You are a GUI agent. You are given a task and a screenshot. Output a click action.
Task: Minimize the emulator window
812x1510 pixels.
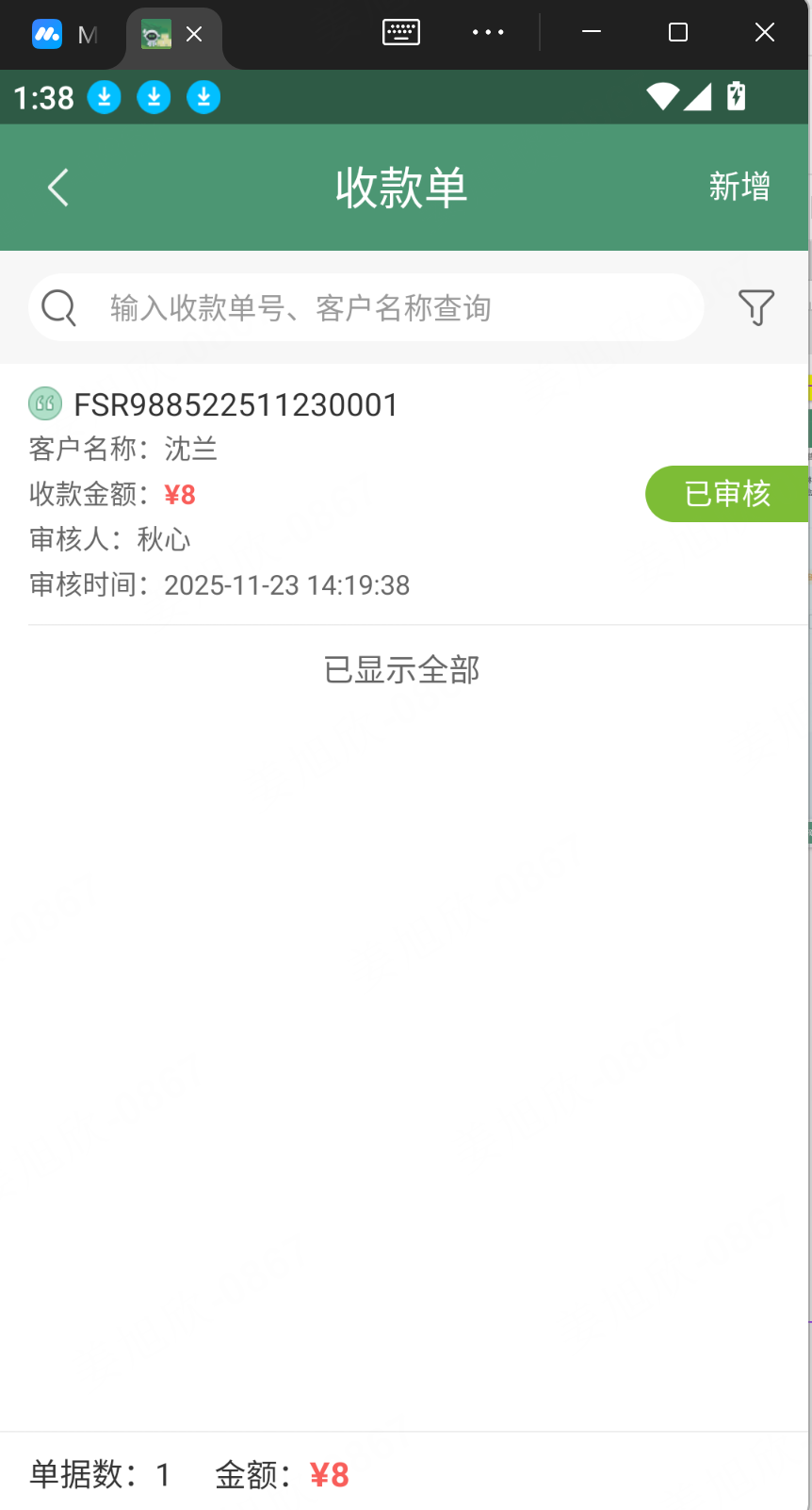click(x=592, y=33)
